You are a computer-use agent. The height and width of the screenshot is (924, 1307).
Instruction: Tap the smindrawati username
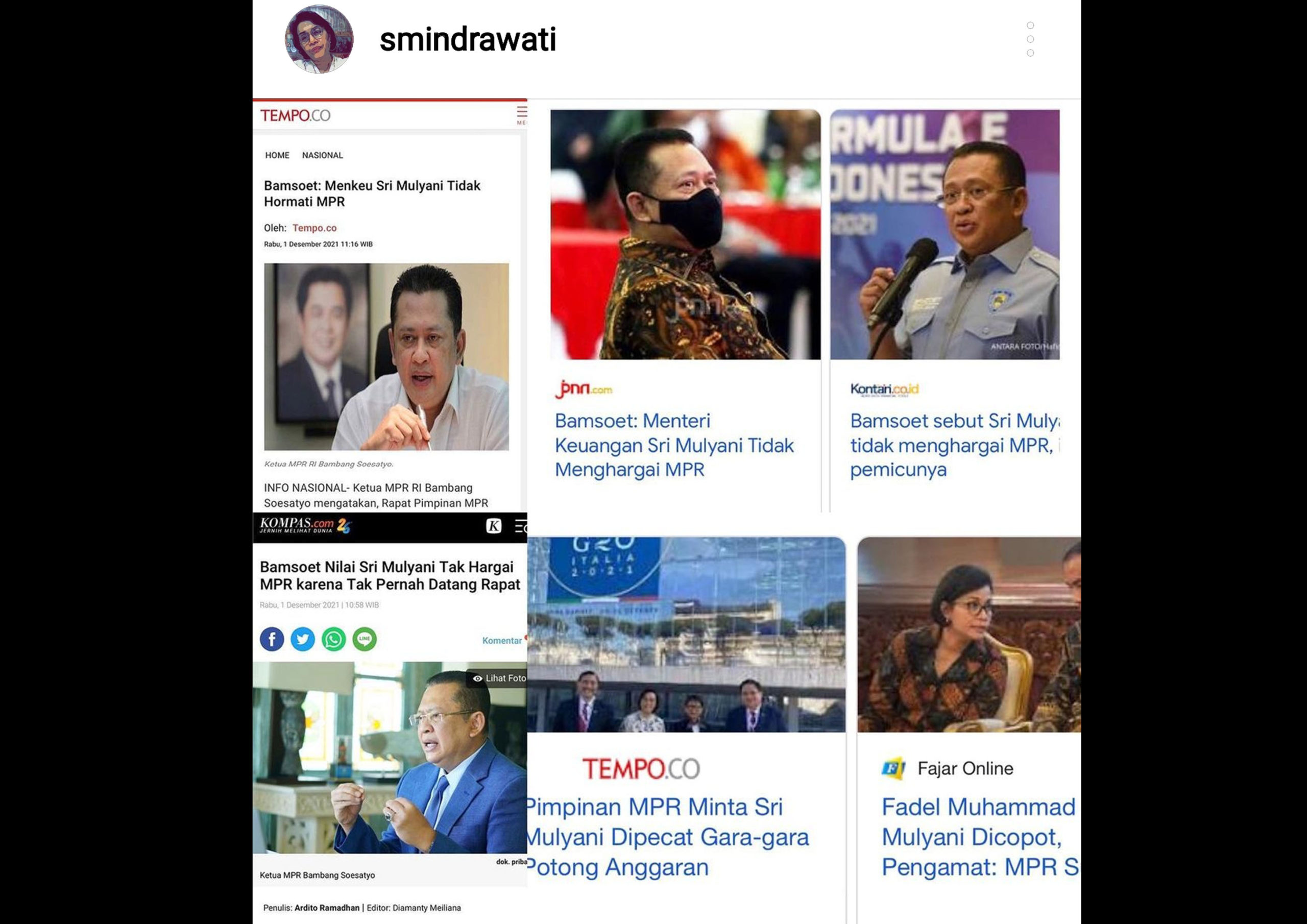(467, 40)
